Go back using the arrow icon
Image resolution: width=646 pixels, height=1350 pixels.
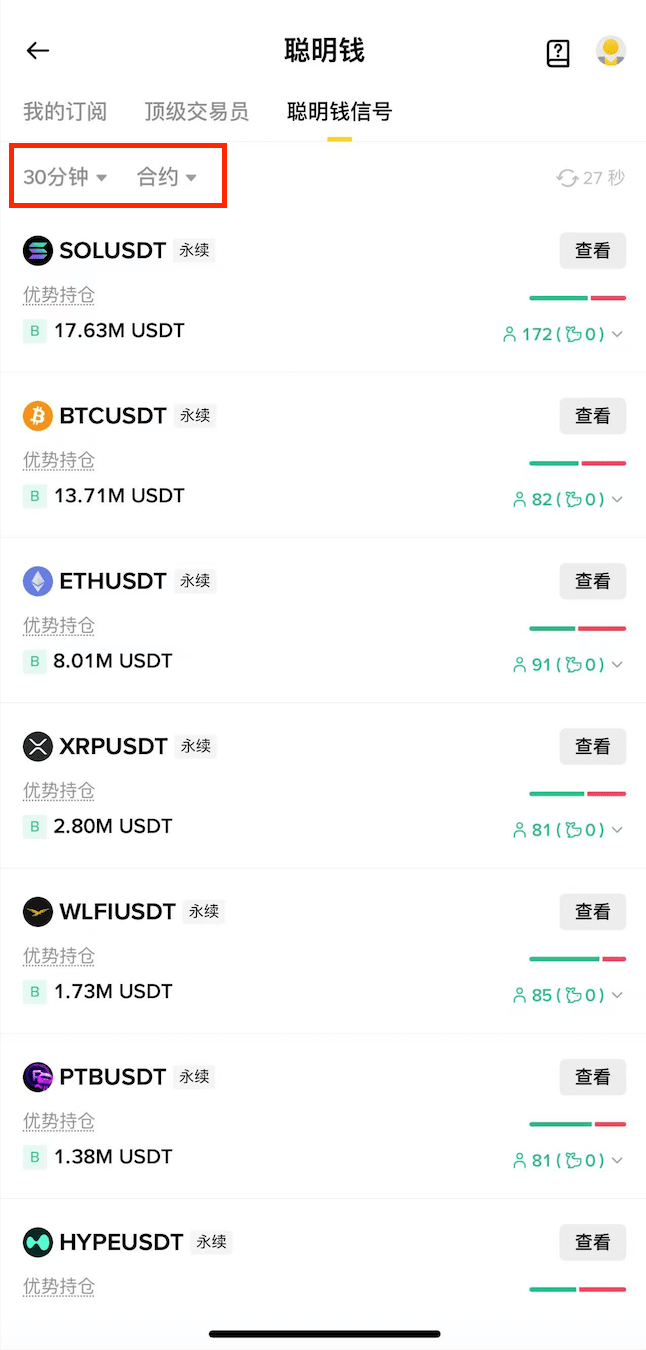tap(38, 51)
